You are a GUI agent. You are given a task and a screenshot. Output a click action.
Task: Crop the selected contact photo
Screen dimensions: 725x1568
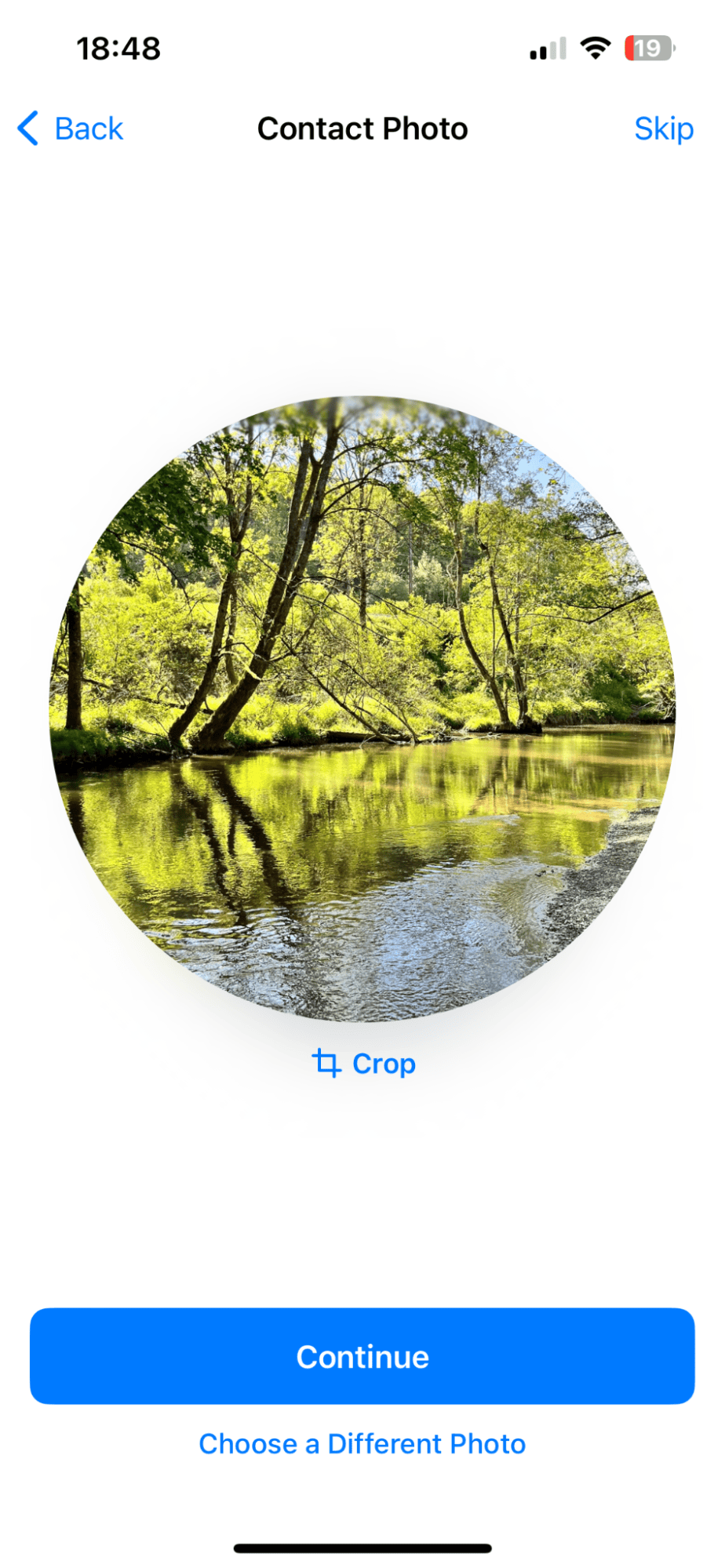tap(363, 1064)
